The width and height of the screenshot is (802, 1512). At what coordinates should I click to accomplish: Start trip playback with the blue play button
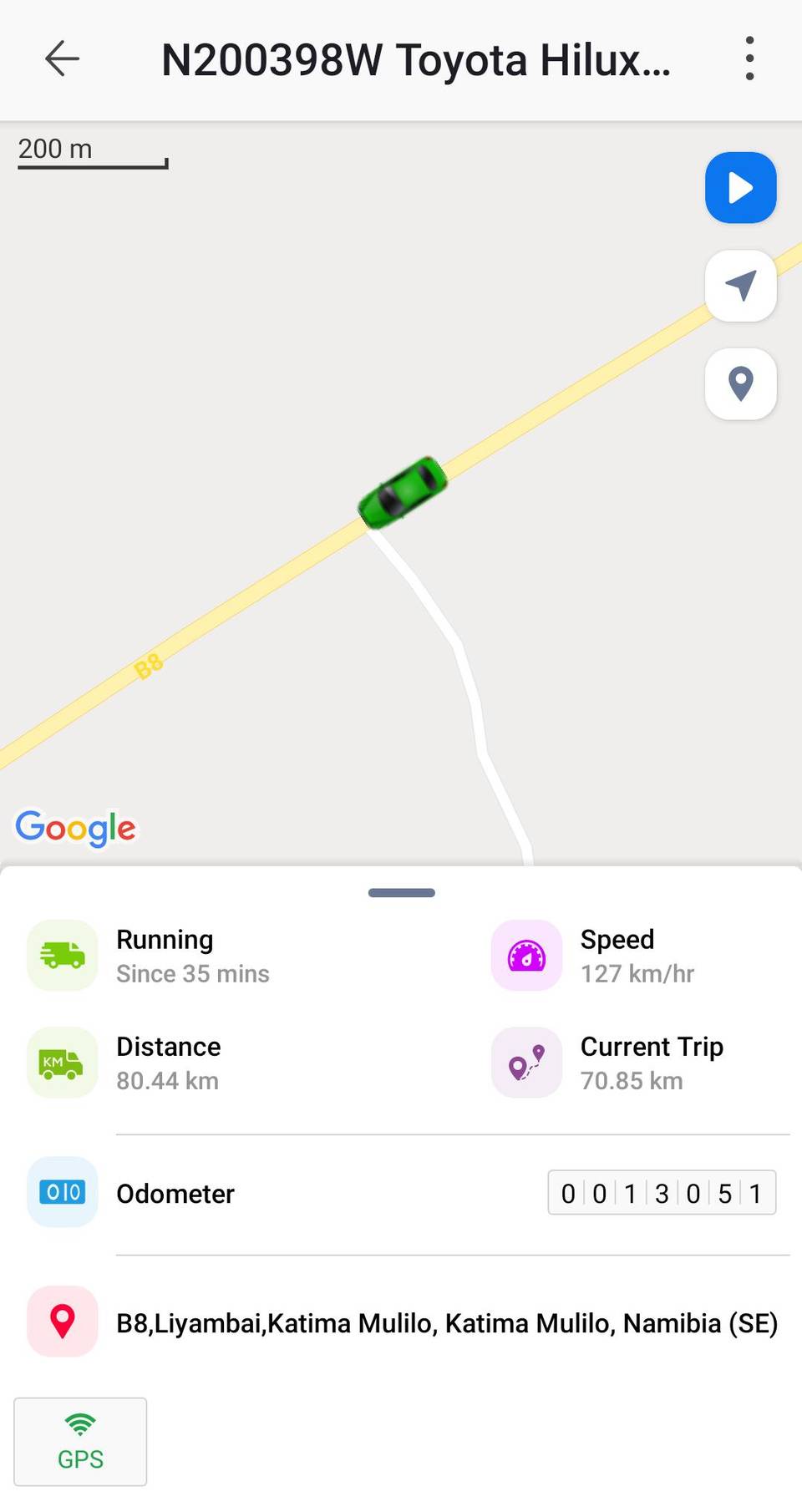(x=740, y=188)
